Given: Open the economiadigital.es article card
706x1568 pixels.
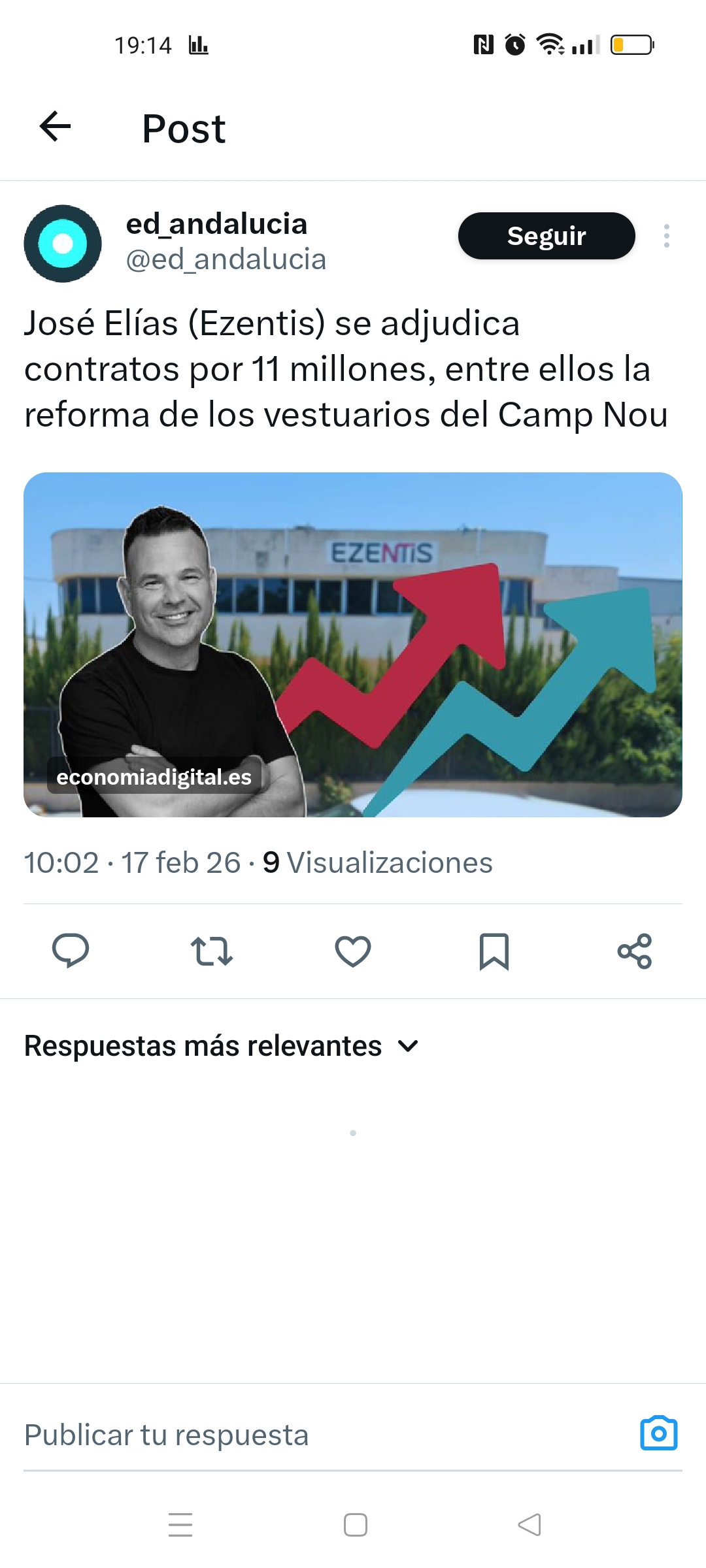Looking at the screenshot, I should [353, 644].
